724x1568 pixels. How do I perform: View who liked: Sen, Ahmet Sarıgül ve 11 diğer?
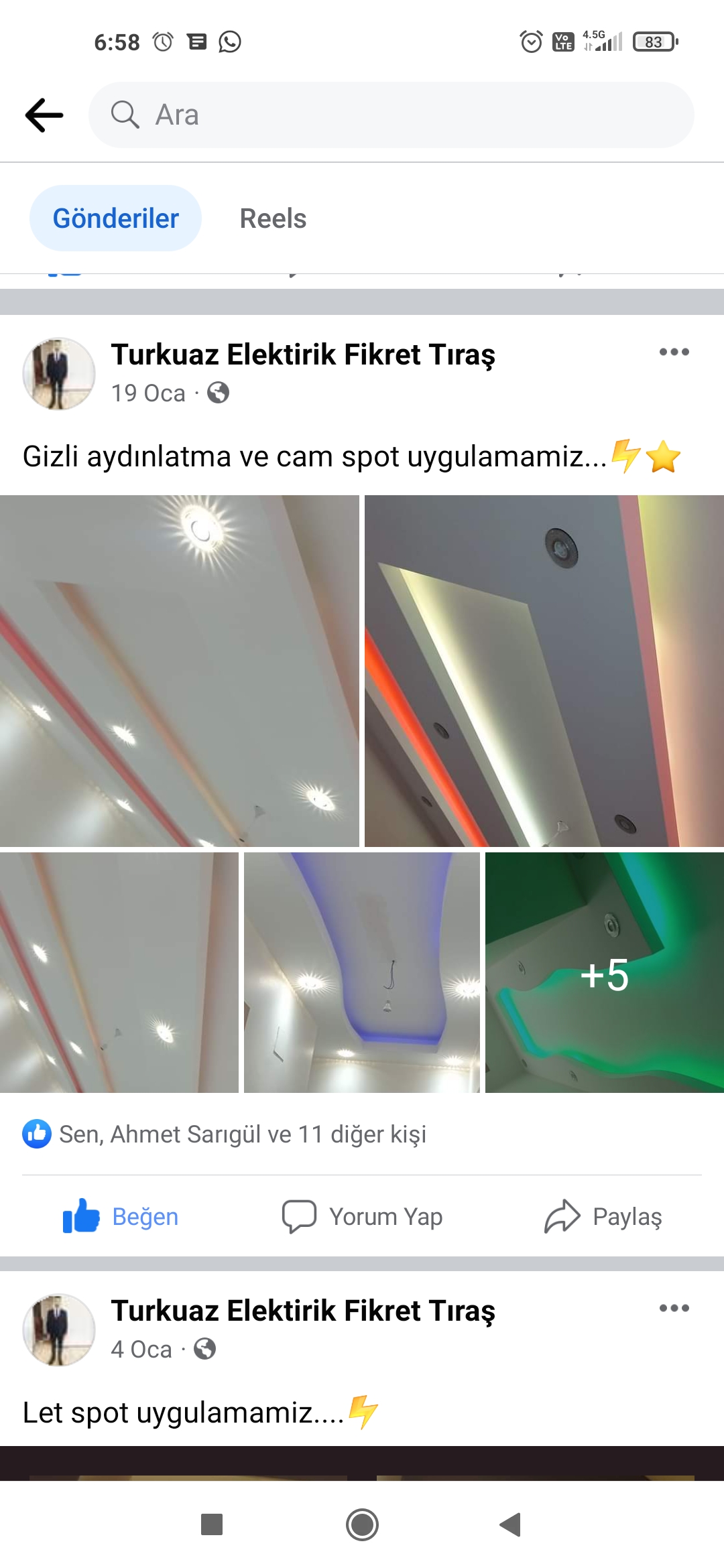tap(225, 1134)
